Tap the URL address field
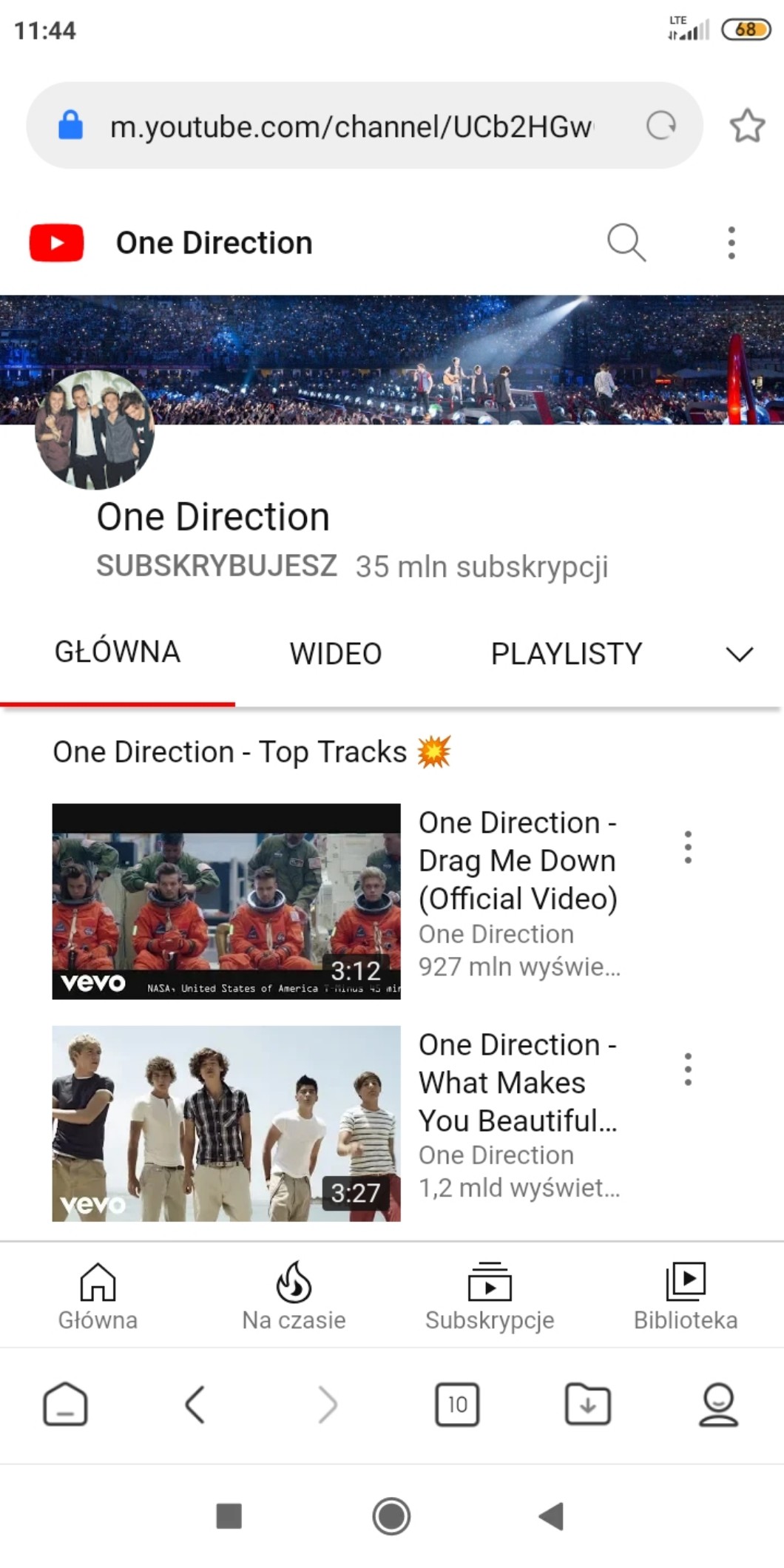The width and height of the screenshot is (784, 1568). 351,126
